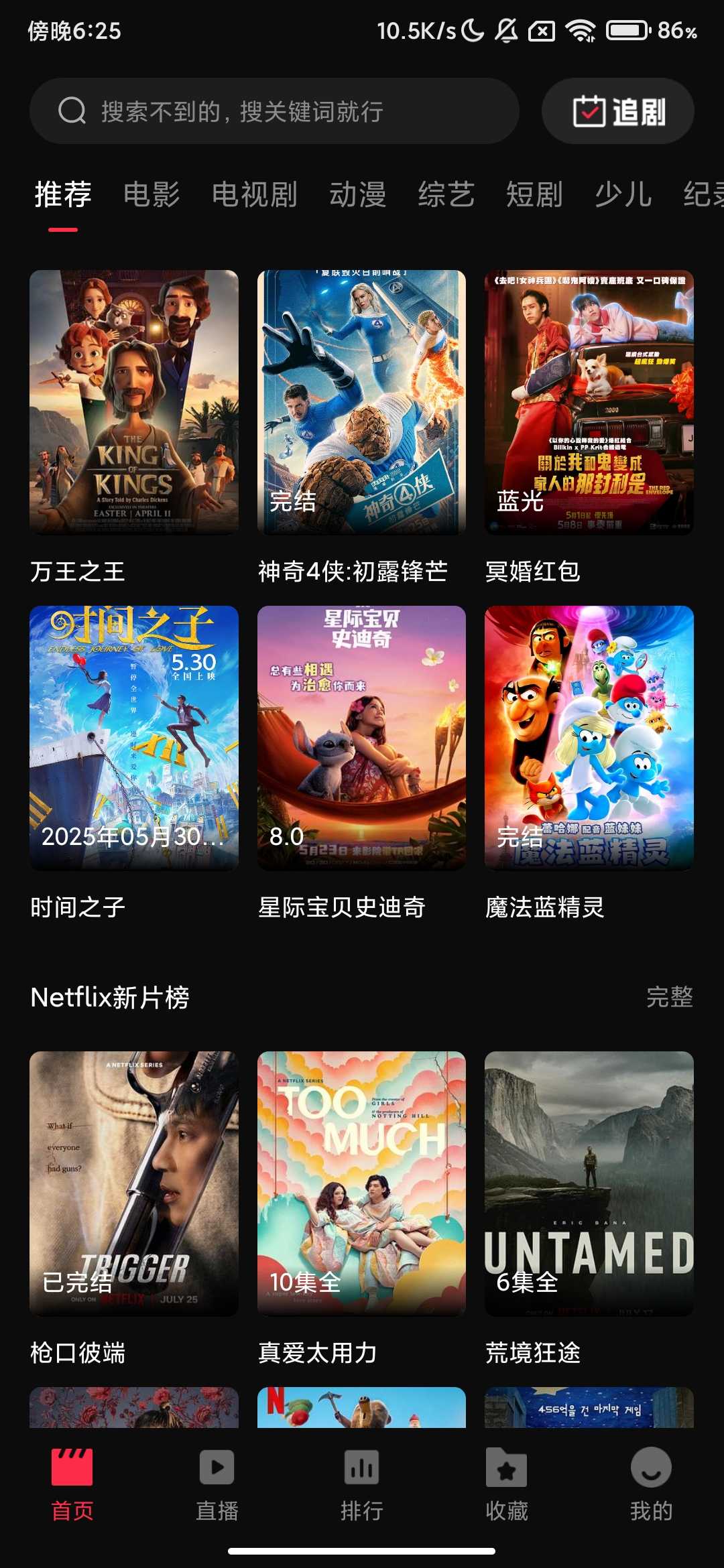724x1568 pixels.
Task: Switch to the 电影 tab
Action: pos(152,195)
